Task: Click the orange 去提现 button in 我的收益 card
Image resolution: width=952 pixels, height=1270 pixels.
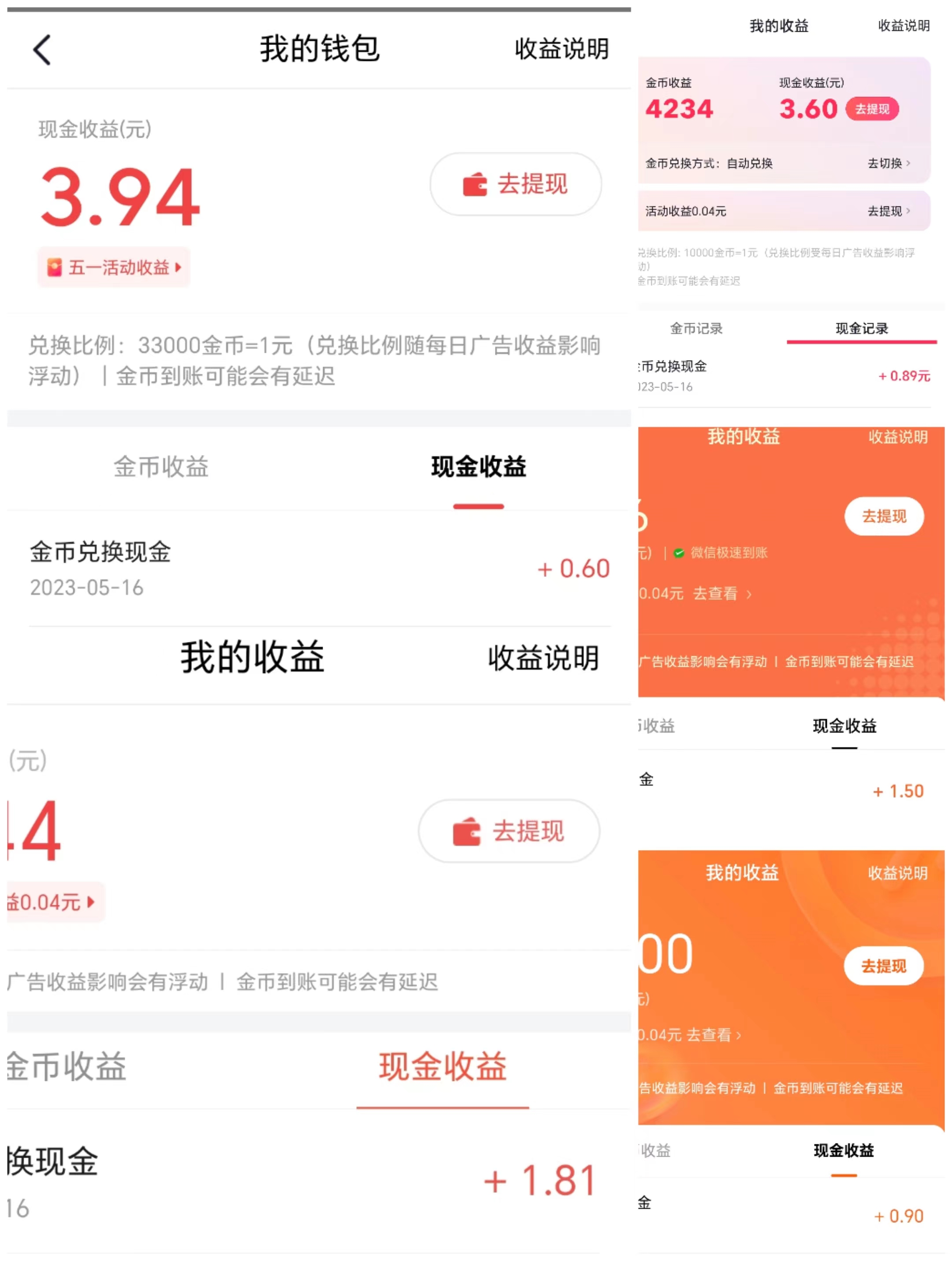Action: (884, 516)
